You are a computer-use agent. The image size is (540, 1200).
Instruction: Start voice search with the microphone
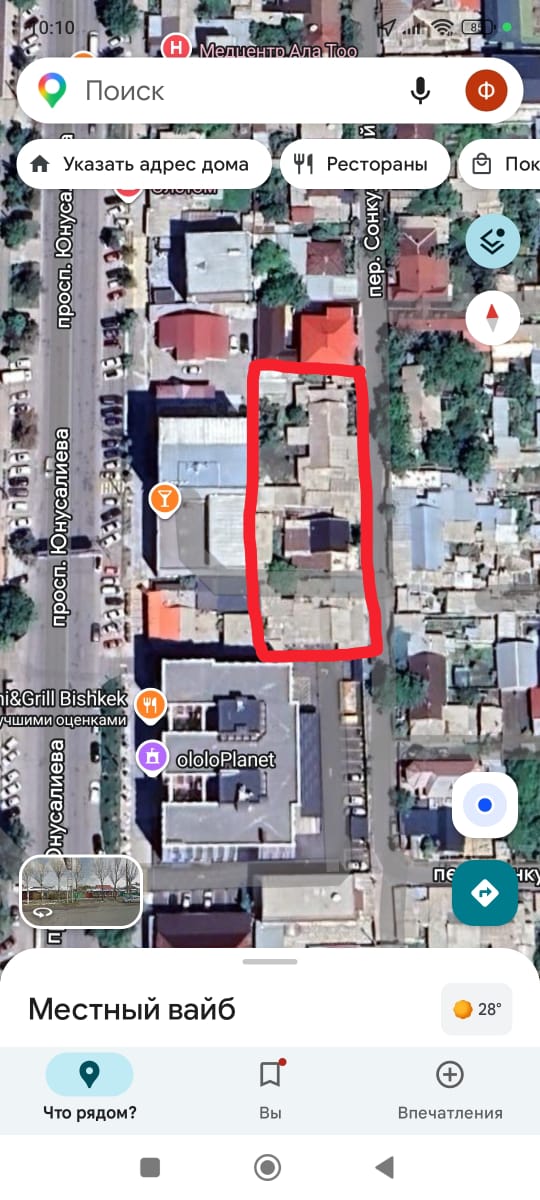(x=421, y=91)
